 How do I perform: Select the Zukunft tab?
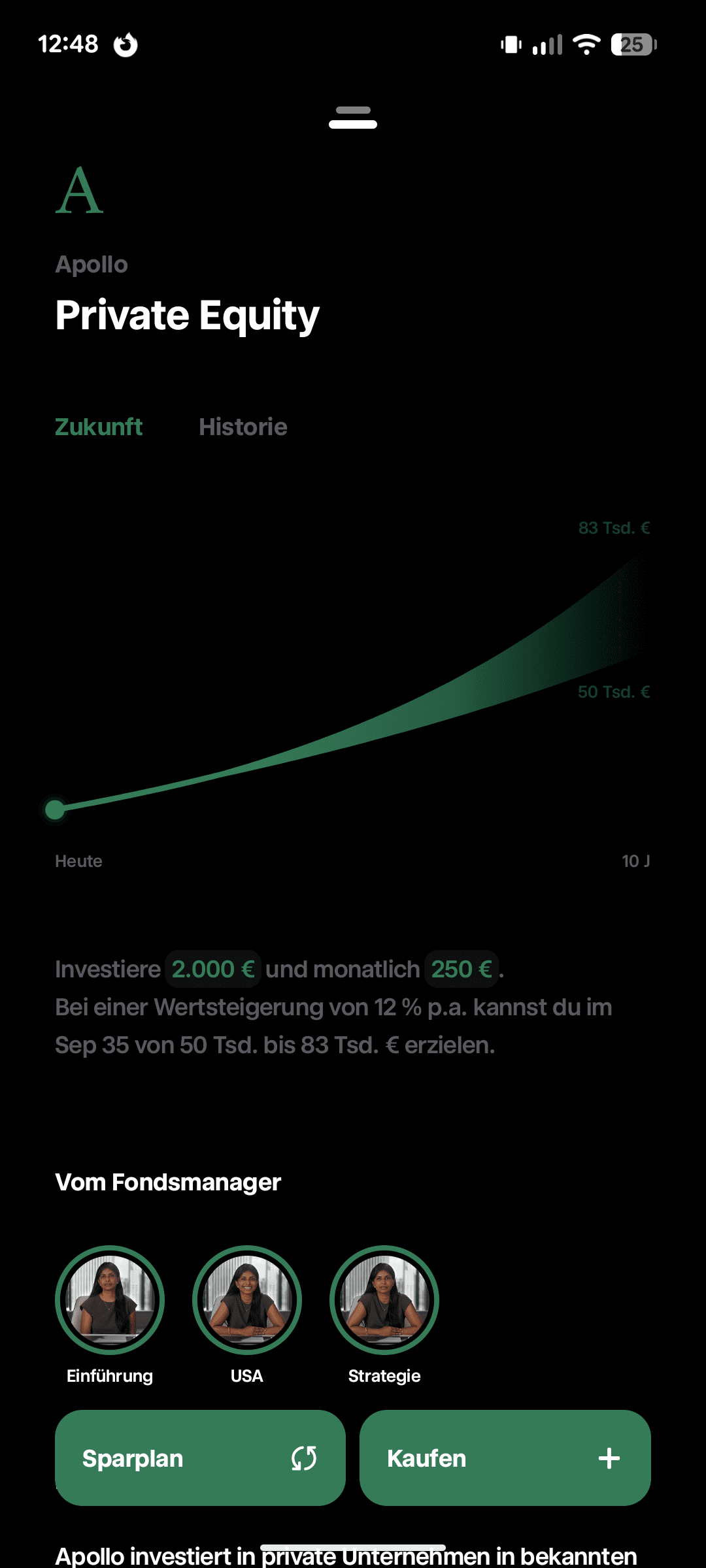(99, 427)
